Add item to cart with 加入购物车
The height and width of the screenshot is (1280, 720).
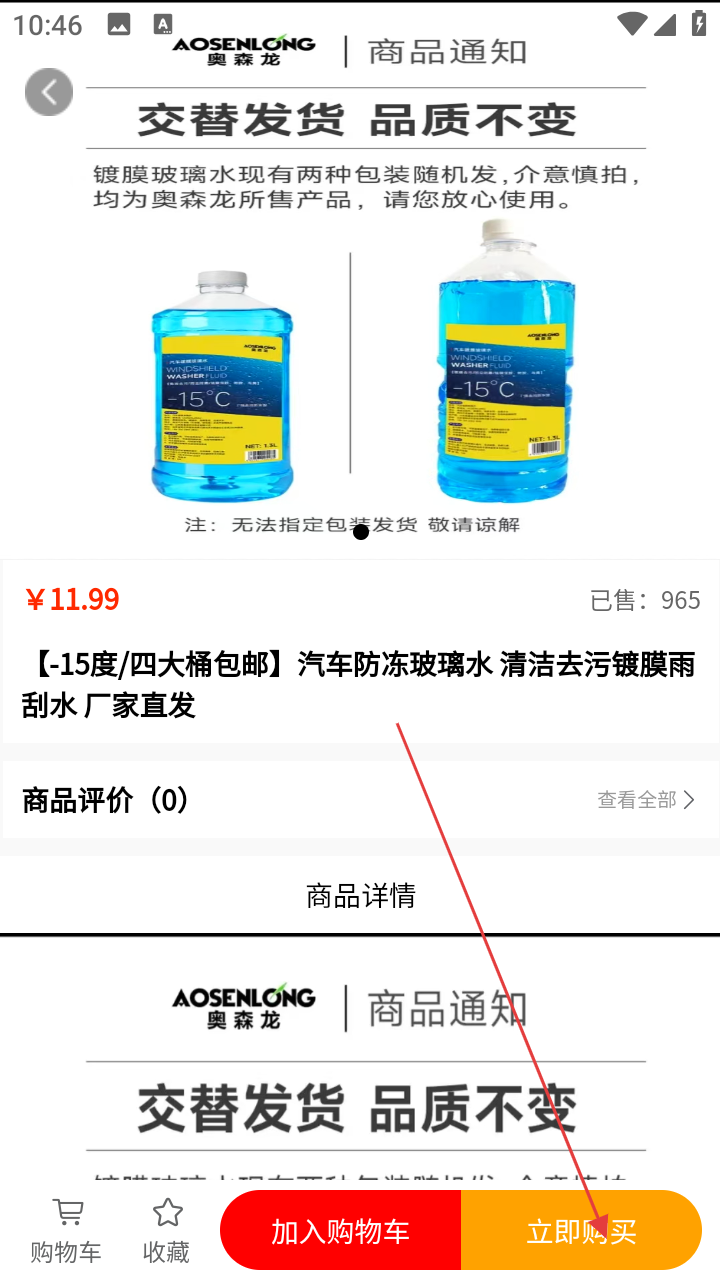[x=341, y=1231]
